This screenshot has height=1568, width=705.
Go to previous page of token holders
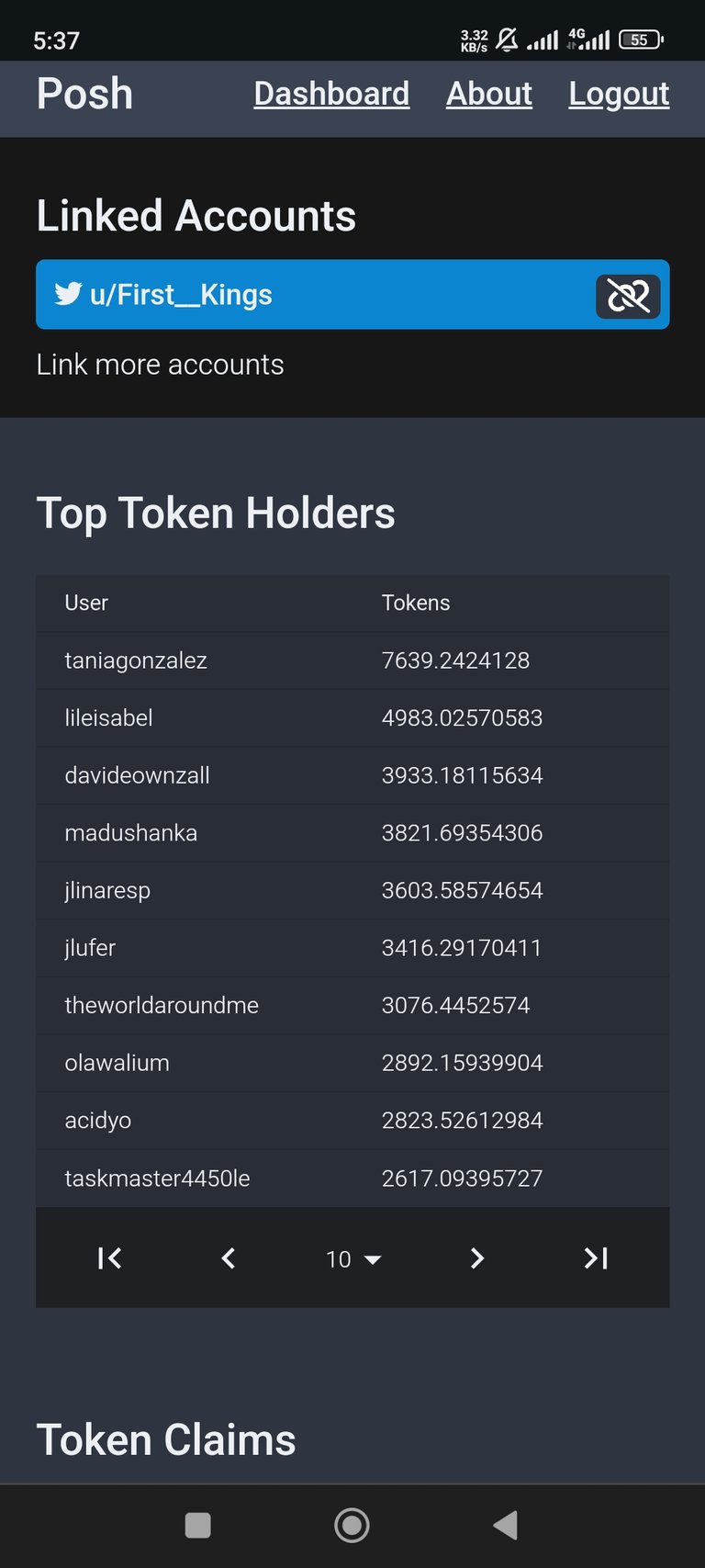click(x=229, y=1258)
